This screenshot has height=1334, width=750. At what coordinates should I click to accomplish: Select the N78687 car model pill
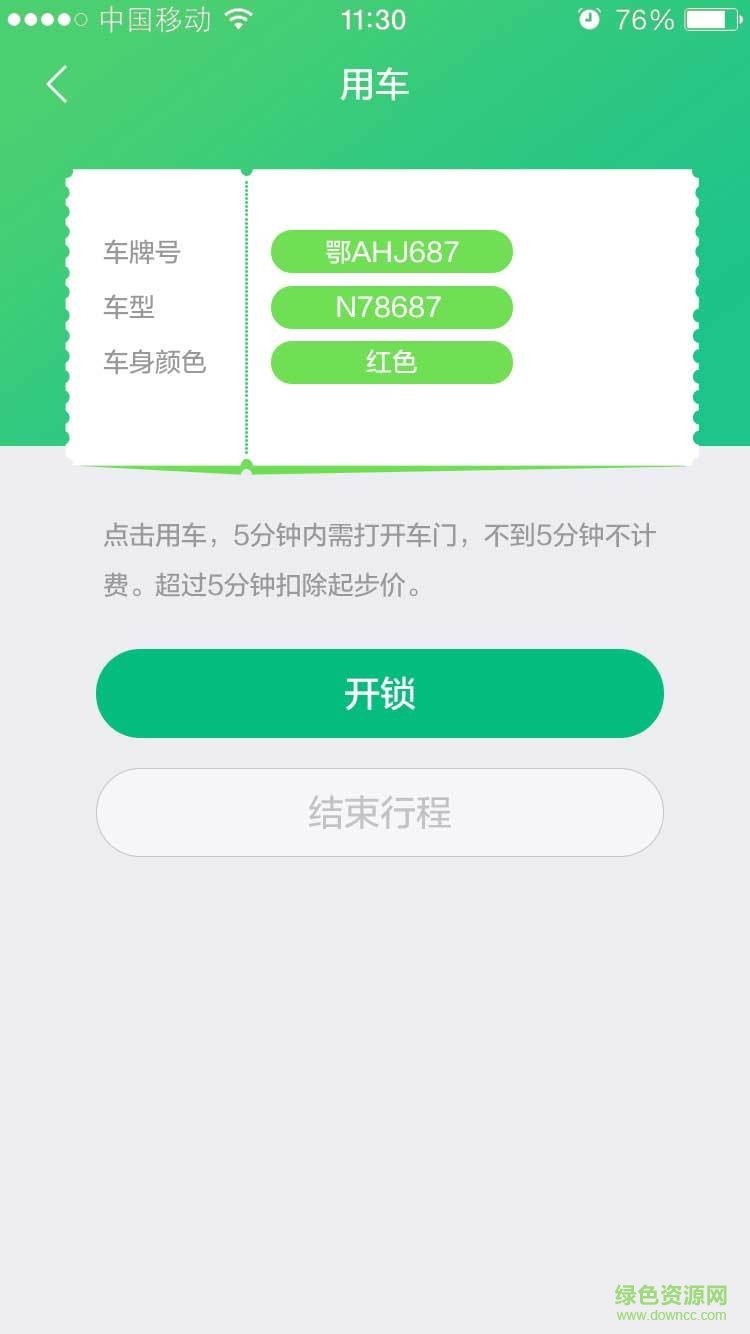click(391, 307)
